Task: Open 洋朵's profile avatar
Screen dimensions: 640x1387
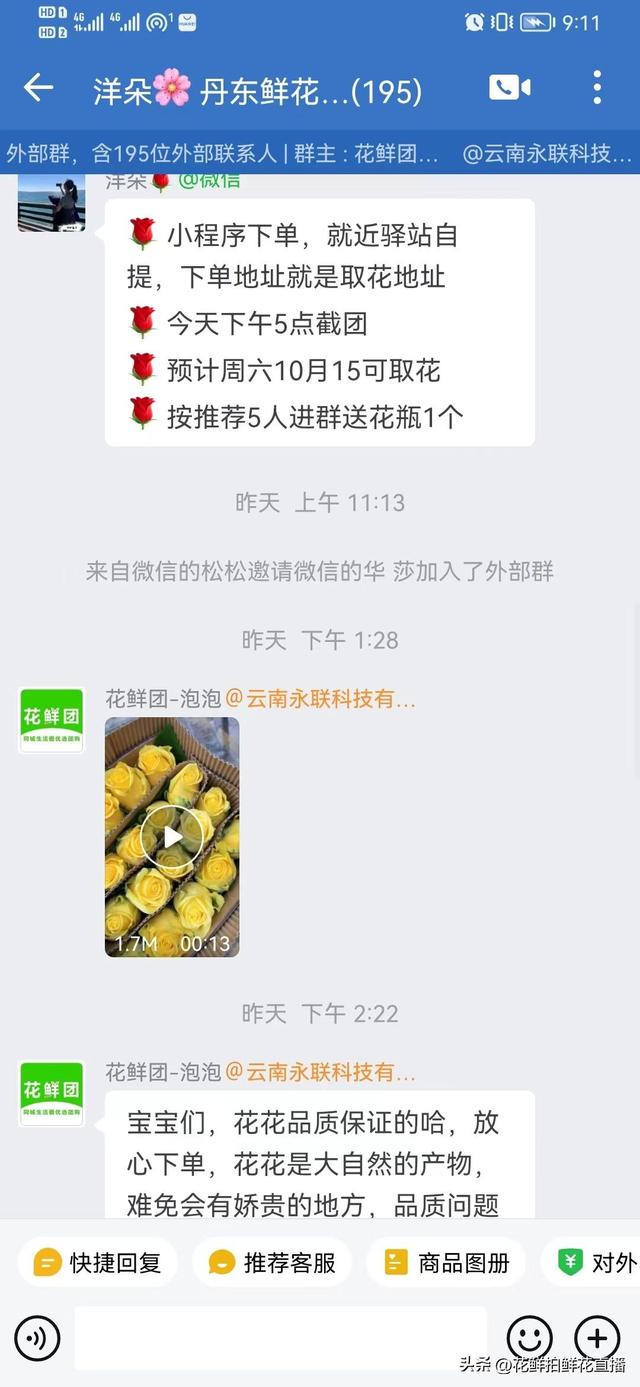Action: (51, 203)
